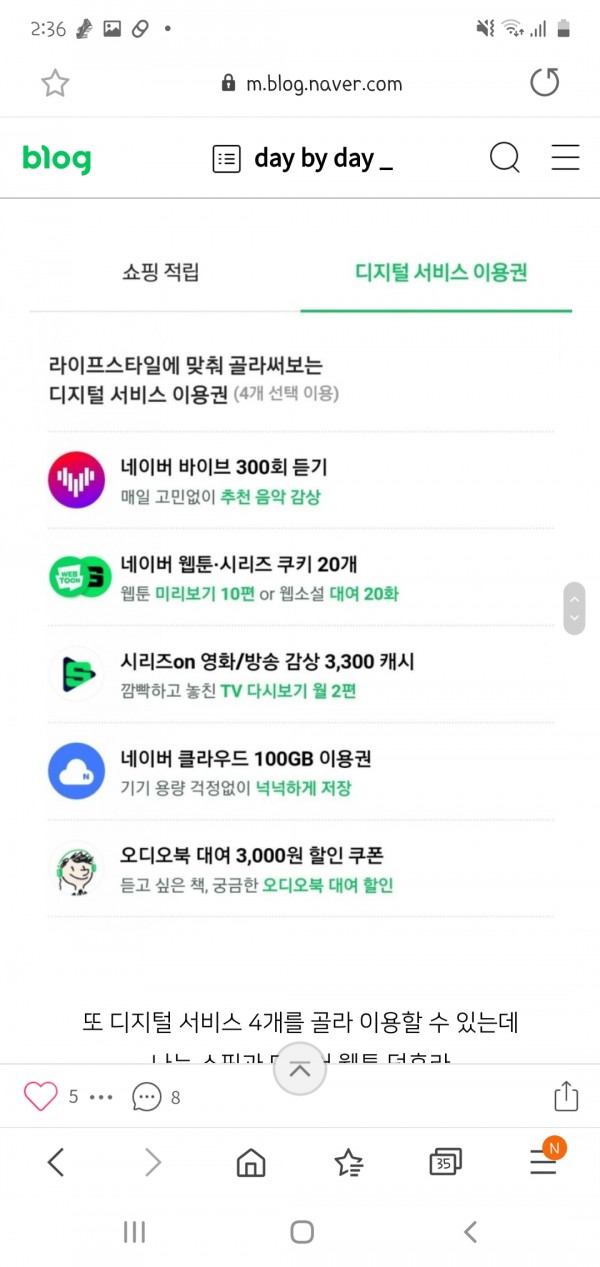Like this blog post with the heart
This screenshot has height=1267, width=600.
[41, 1097]
